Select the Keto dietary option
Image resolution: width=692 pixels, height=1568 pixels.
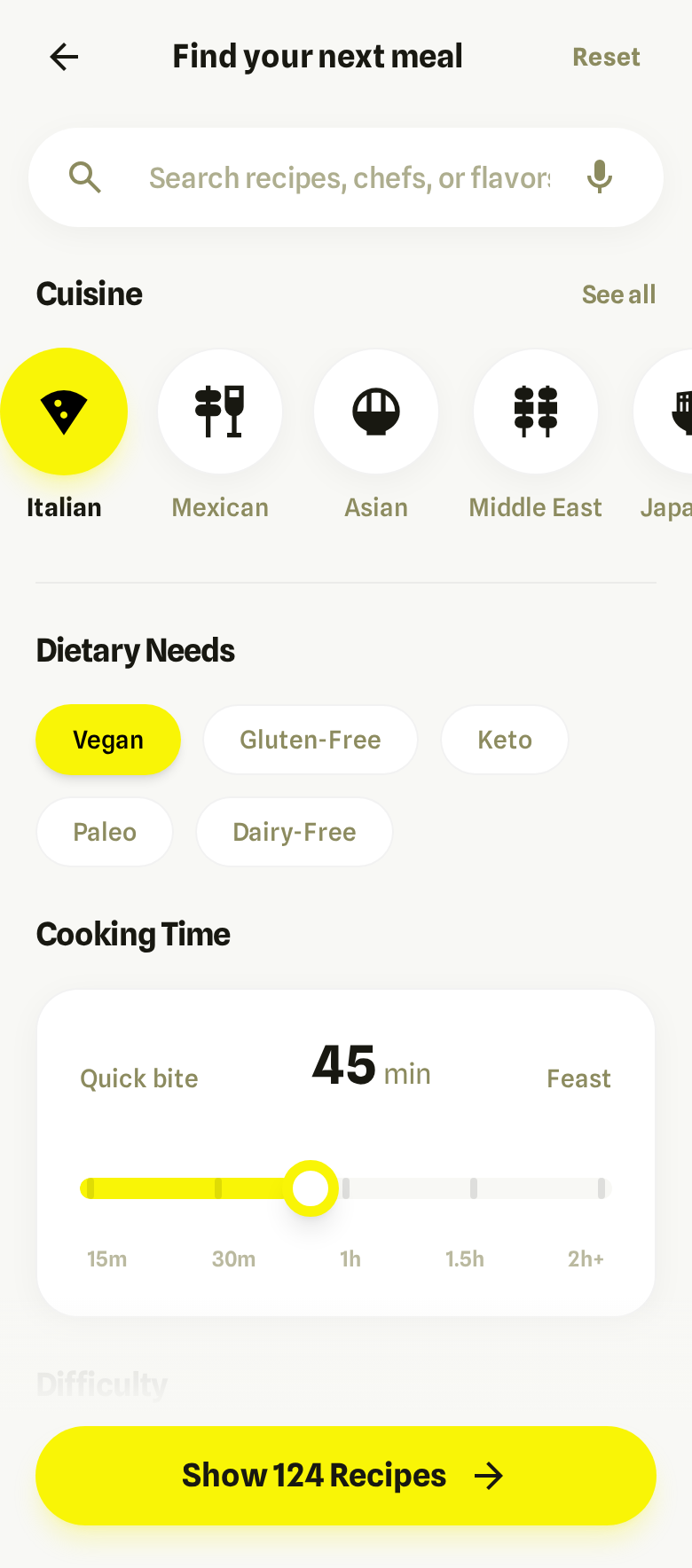504,739
